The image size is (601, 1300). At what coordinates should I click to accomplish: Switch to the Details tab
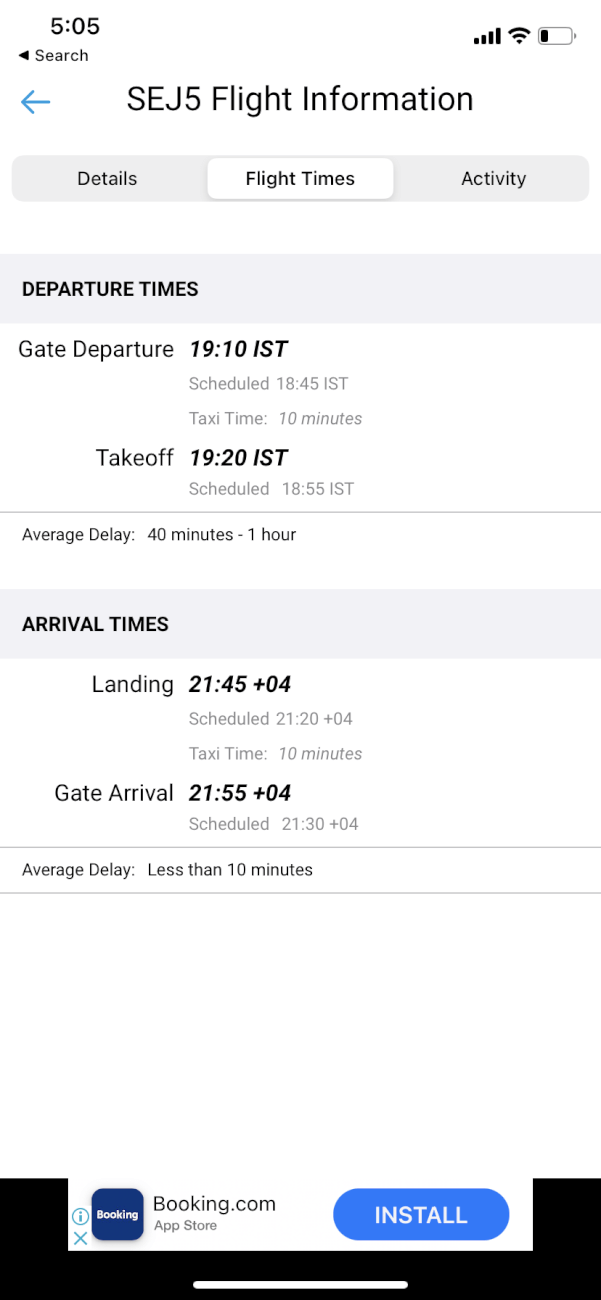click(107, 179)
